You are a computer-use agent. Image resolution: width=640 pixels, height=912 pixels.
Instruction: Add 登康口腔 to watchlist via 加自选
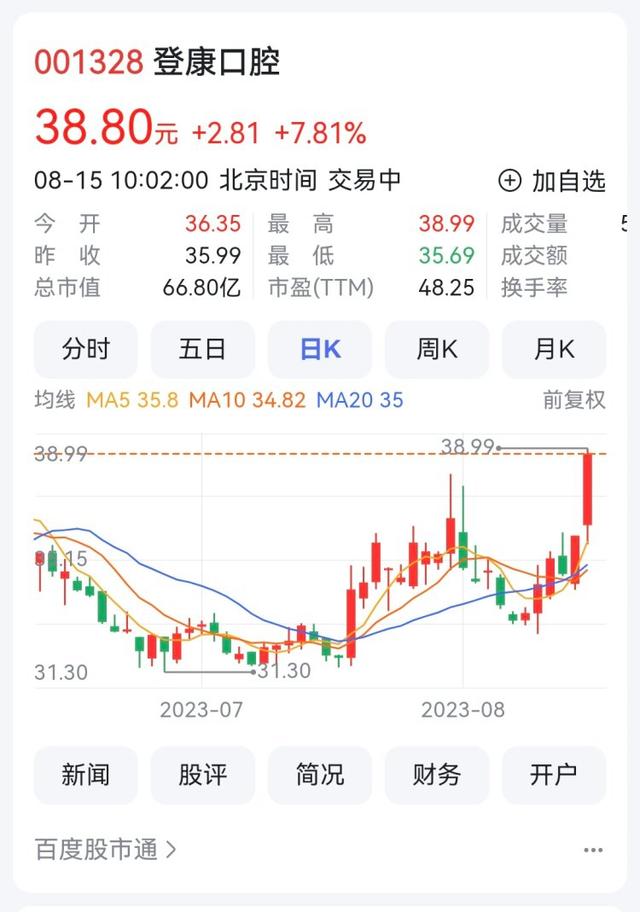click(x=552, y=181)
